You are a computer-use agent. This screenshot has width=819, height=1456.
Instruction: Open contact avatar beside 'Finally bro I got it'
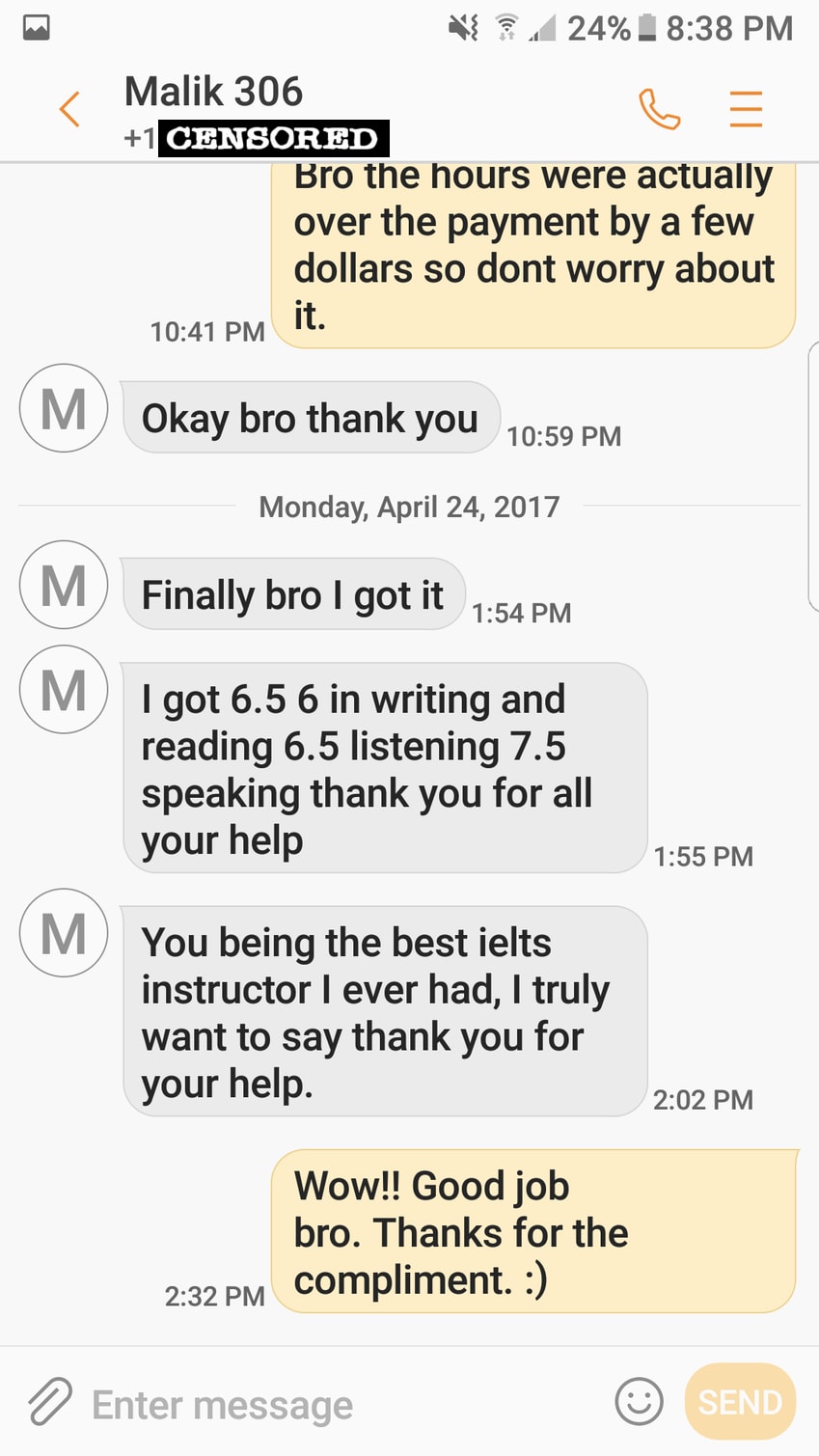pos(64,585)
